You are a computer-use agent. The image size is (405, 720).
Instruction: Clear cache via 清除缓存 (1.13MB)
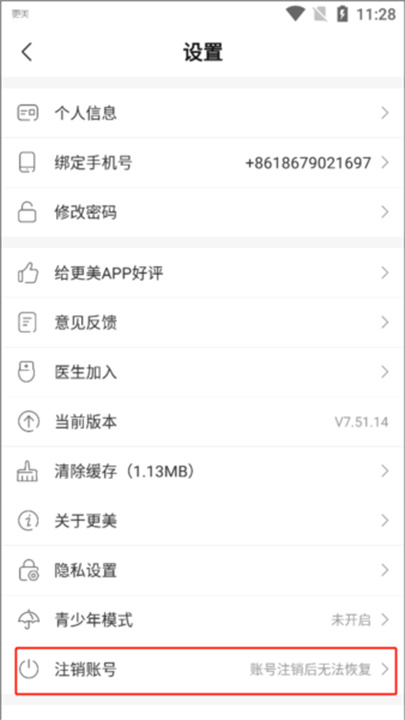click(x=202, y=472)
